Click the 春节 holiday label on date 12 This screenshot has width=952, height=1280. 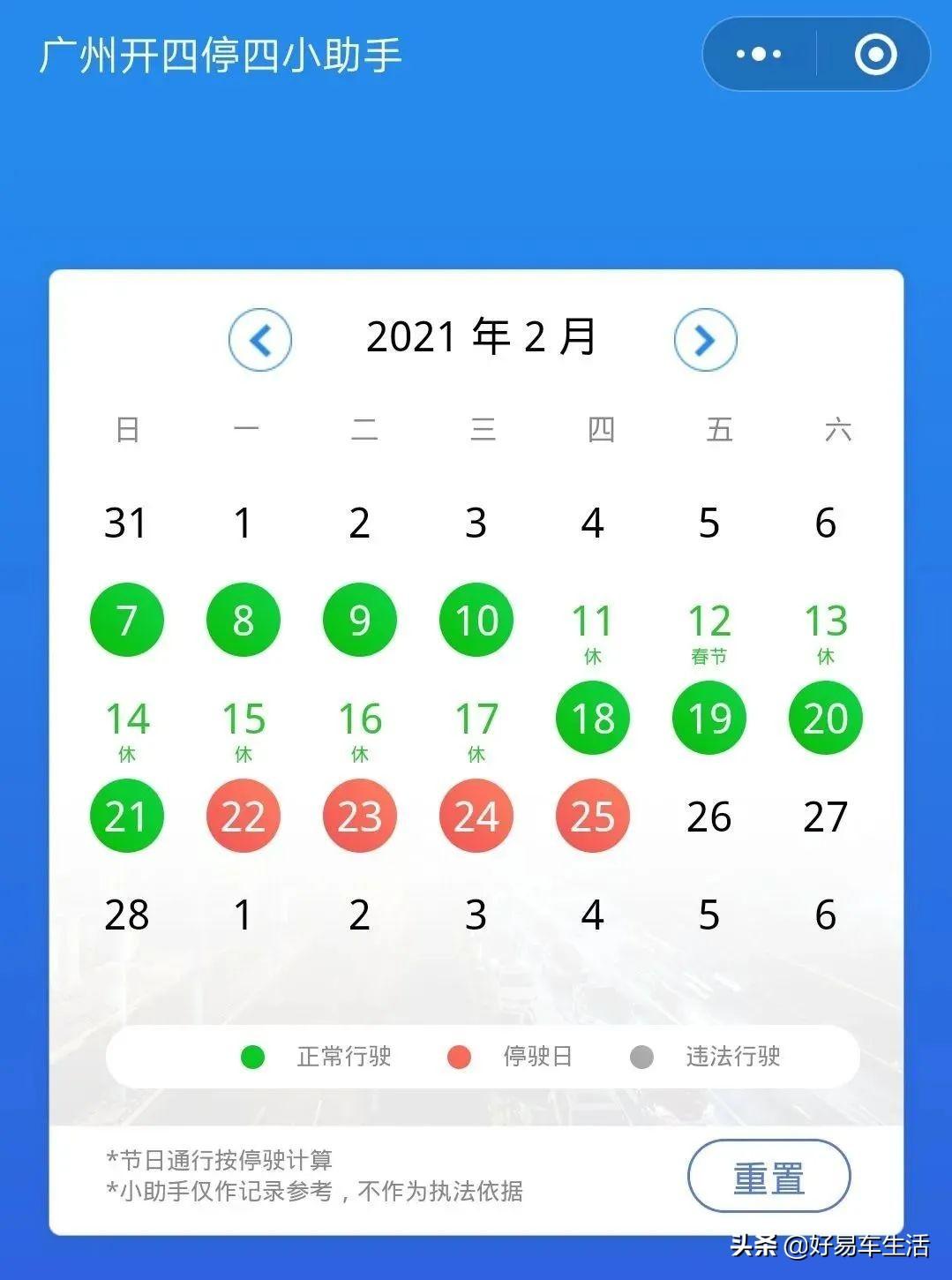(x=708, y=655)
